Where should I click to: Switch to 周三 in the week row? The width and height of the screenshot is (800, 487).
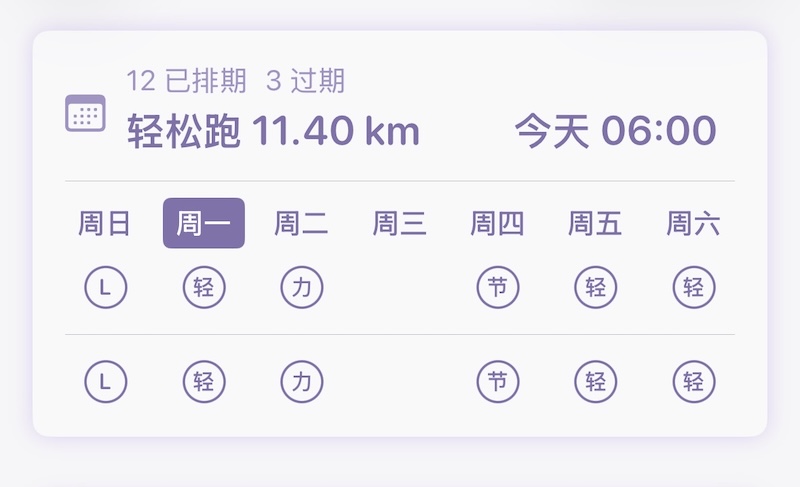(399, 223)
